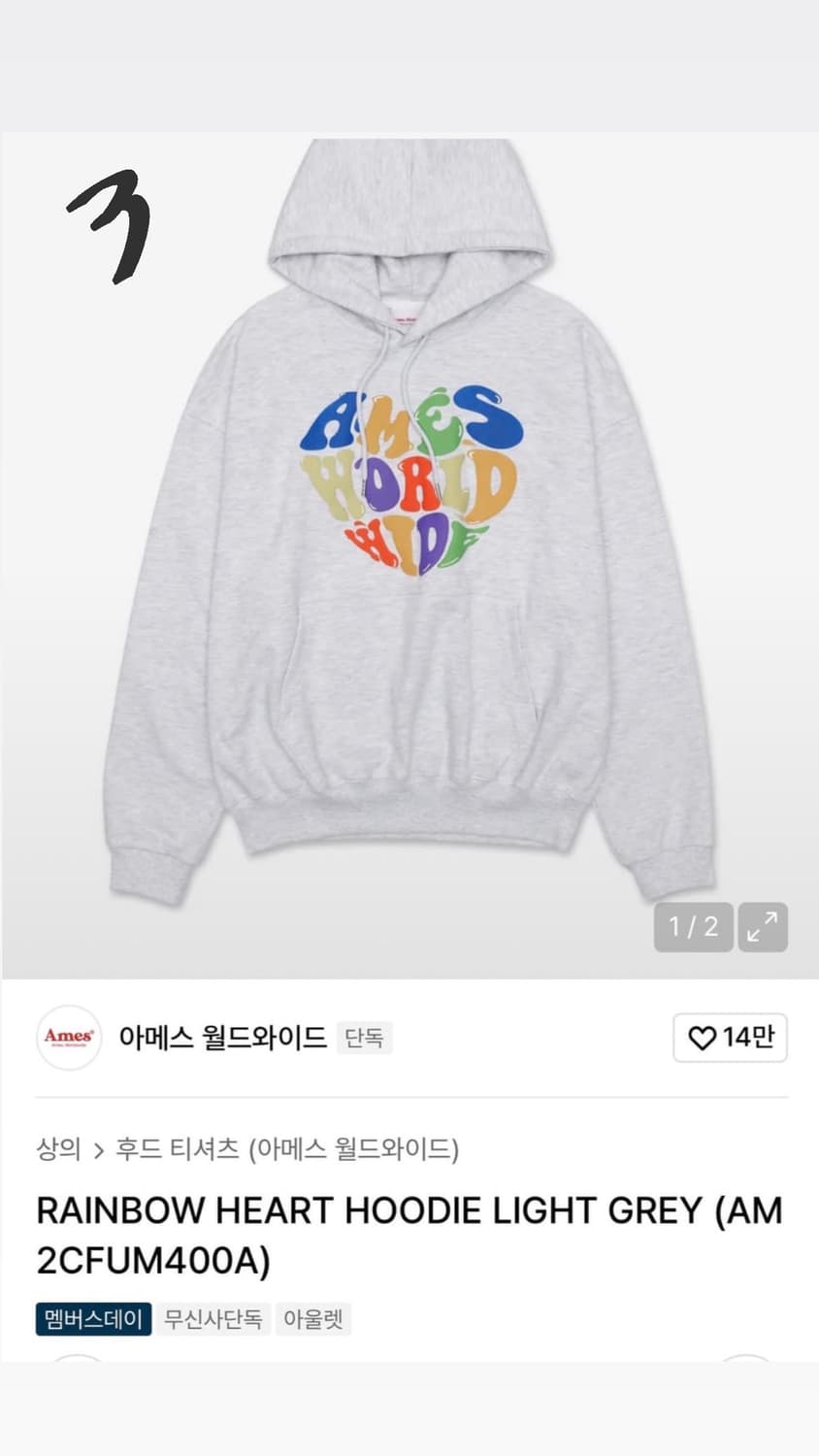Tap the hoodie photo to view details
This screenshot has width=819, height=1456.
(408, 534)
